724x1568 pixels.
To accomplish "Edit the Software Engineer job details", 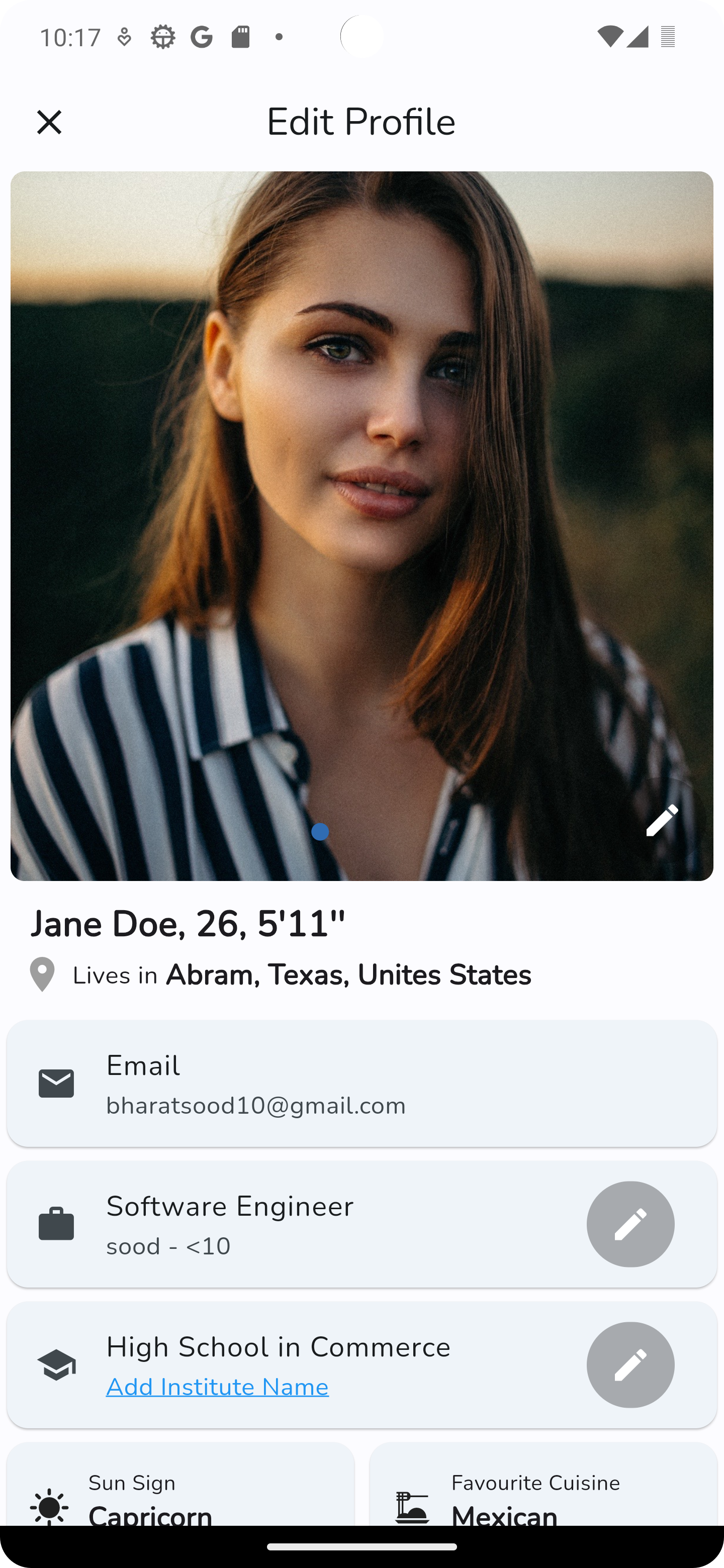I will 630,1224.
